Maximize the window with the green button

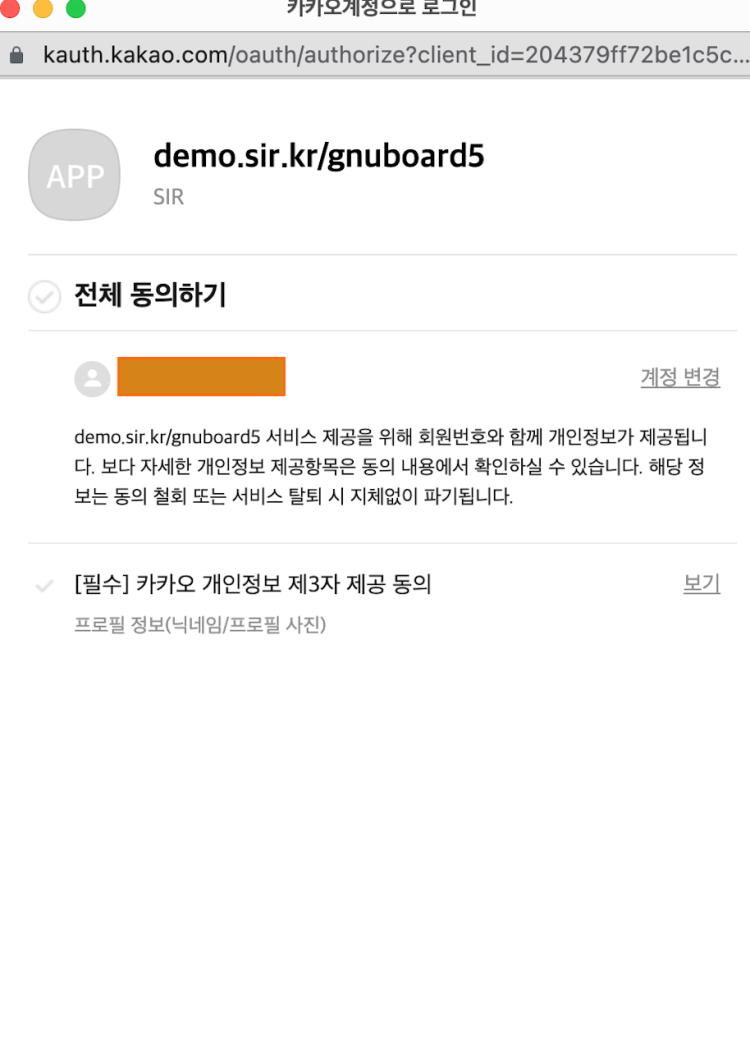pyautogui.click(x=76, y=8)
